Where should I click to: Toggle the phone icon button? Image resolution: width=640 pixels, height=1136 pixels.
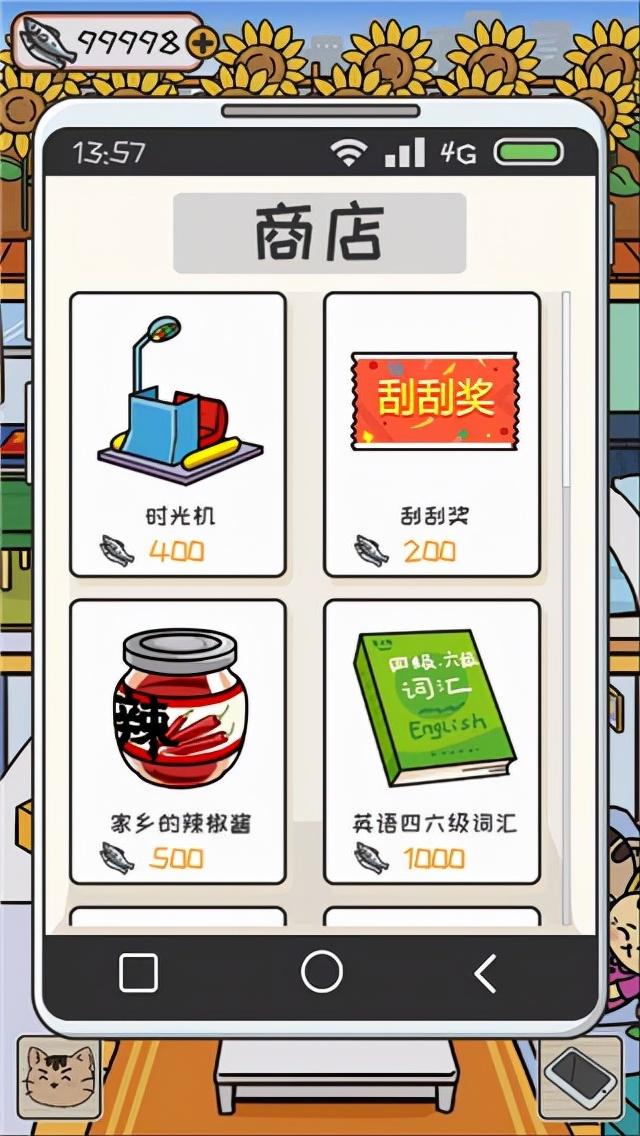tap(582, 1077)
